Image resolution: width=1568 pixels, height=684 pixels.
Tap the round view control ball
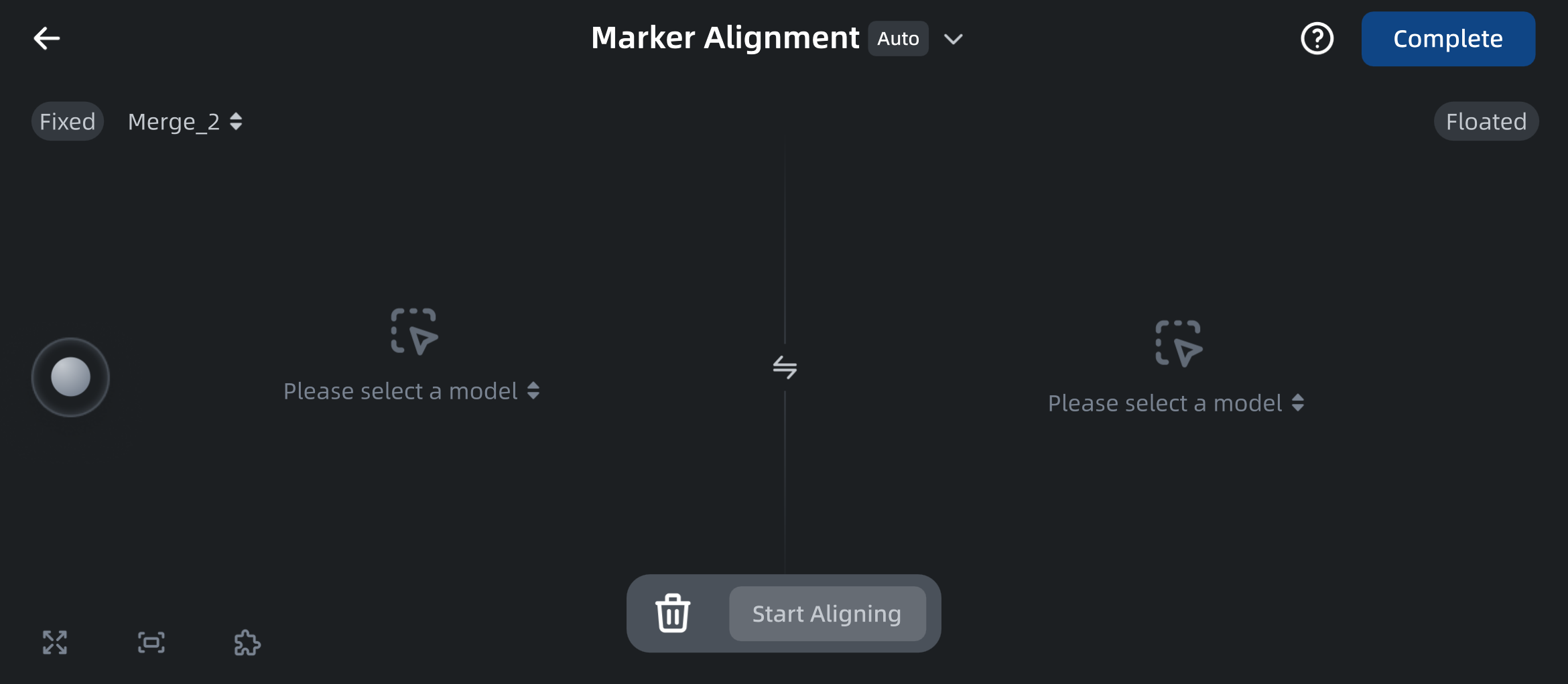(70, 377)
